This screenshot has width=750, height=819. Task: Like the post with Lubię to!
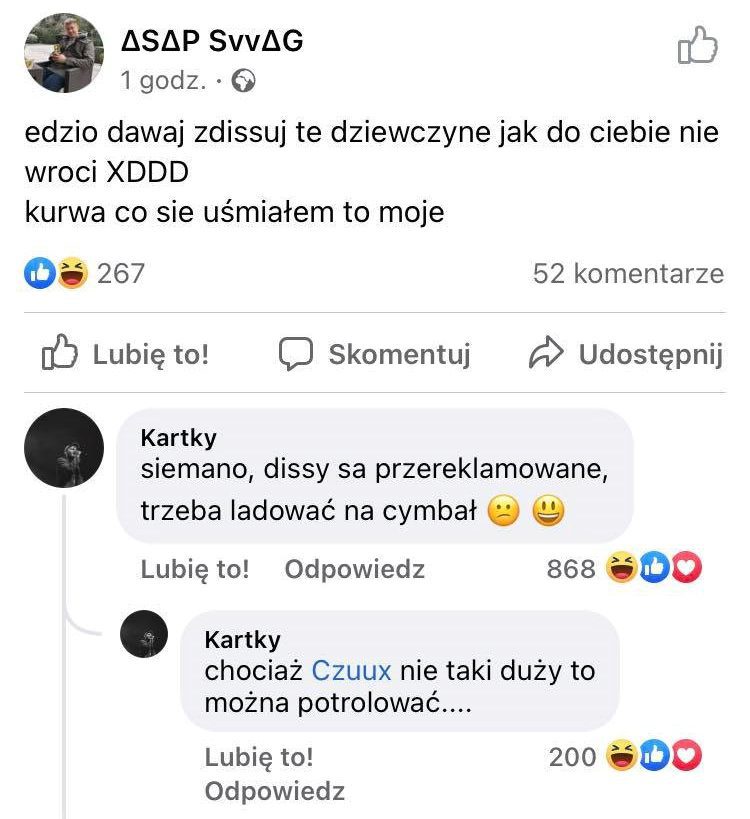126,354
